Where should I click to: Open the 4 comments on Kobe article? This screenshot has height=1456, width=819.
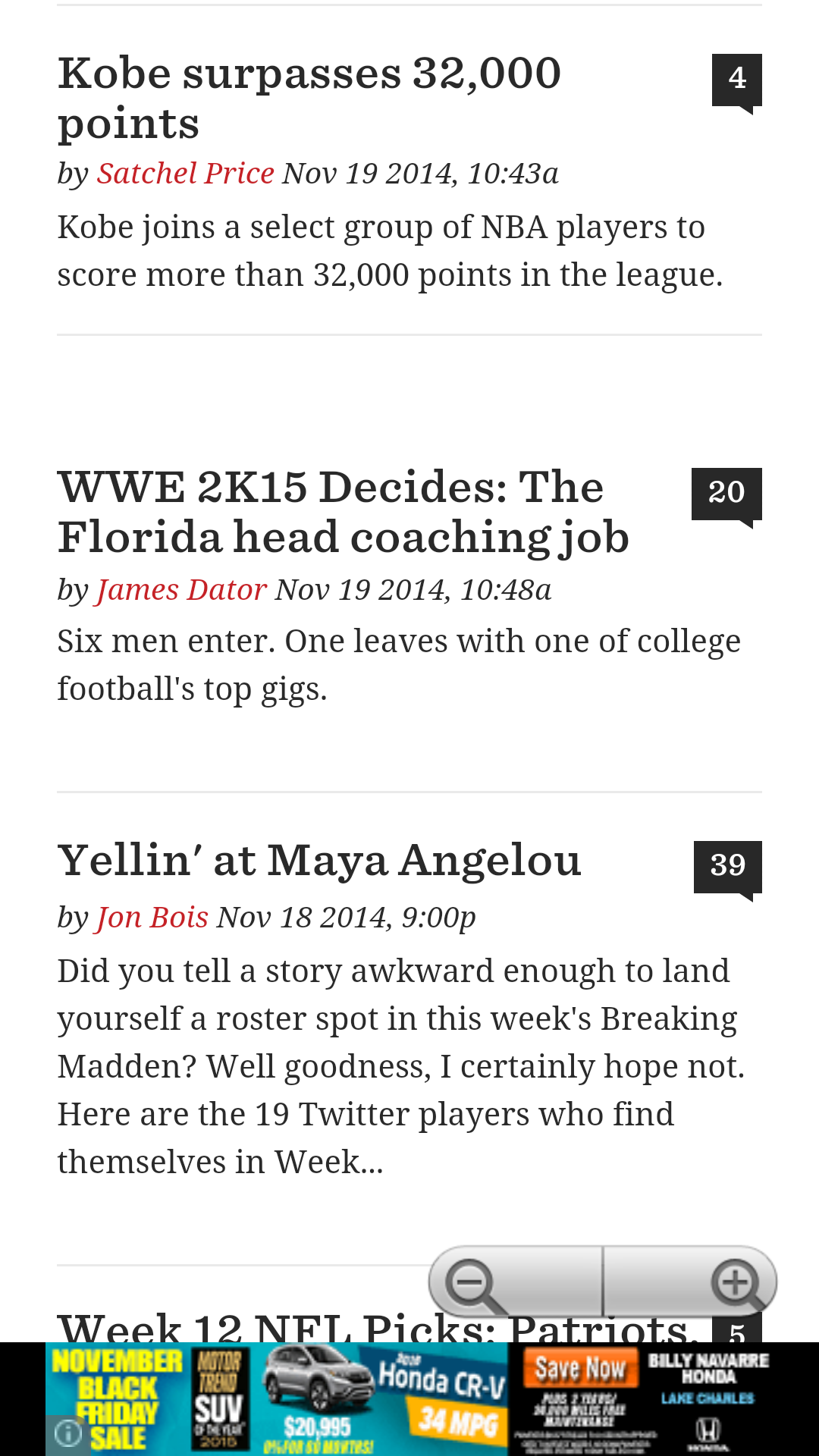[736, 78]
